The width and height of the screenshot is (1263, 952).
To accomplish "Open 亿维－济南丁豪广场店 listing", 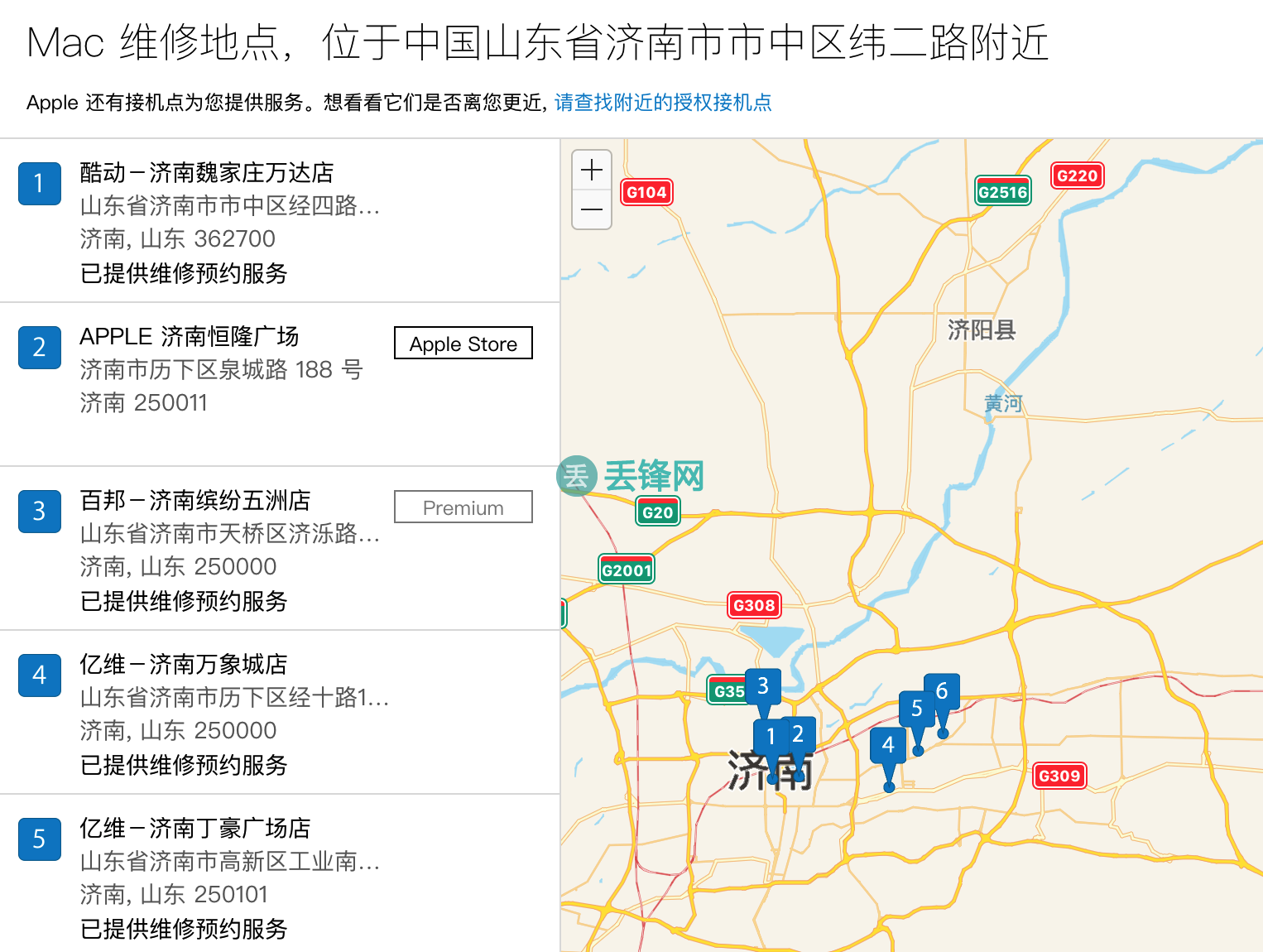I will click(195, 829).
